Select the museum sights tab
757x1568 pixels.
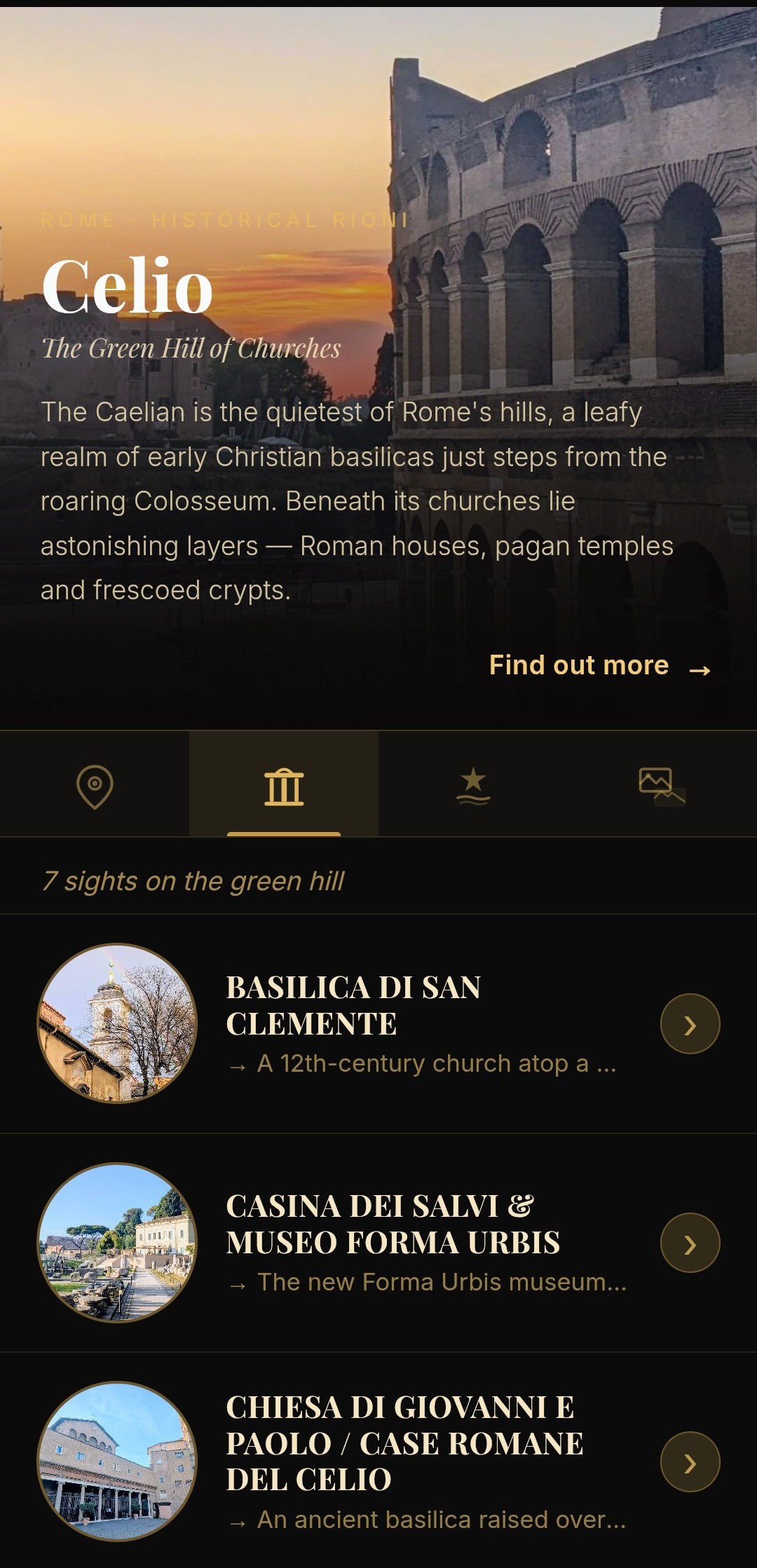(x=284, y=784)
